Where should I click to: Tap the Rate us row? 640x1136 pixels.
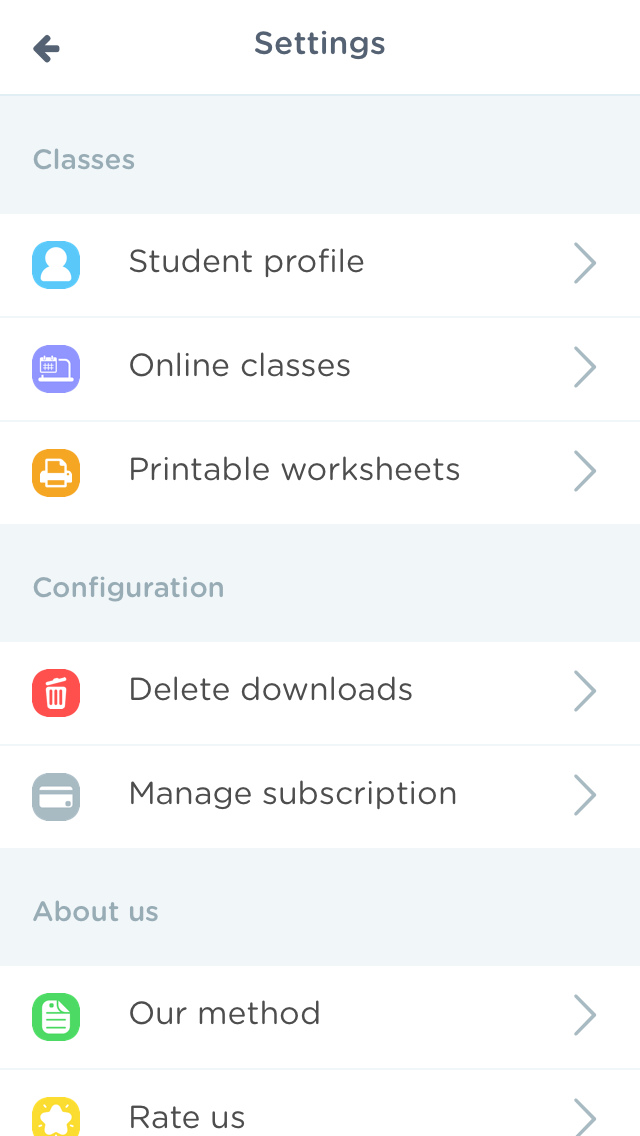320,1103
